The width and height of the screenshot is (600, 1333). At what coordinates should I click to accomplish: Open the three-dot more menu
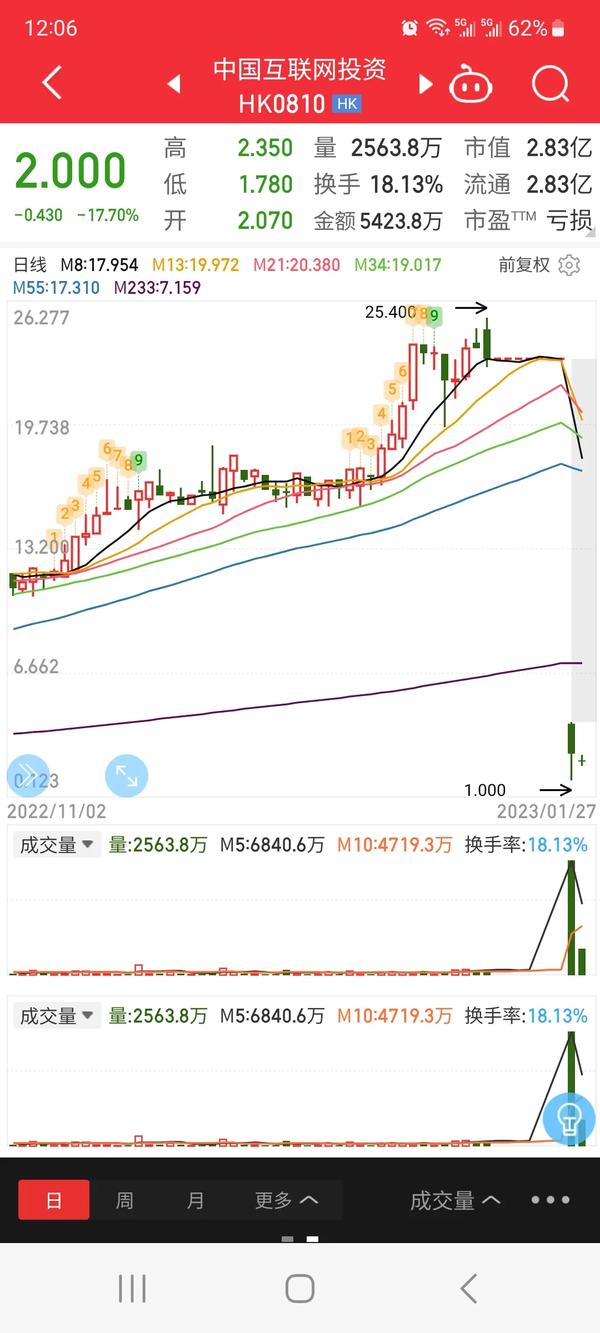[550, 1200]
